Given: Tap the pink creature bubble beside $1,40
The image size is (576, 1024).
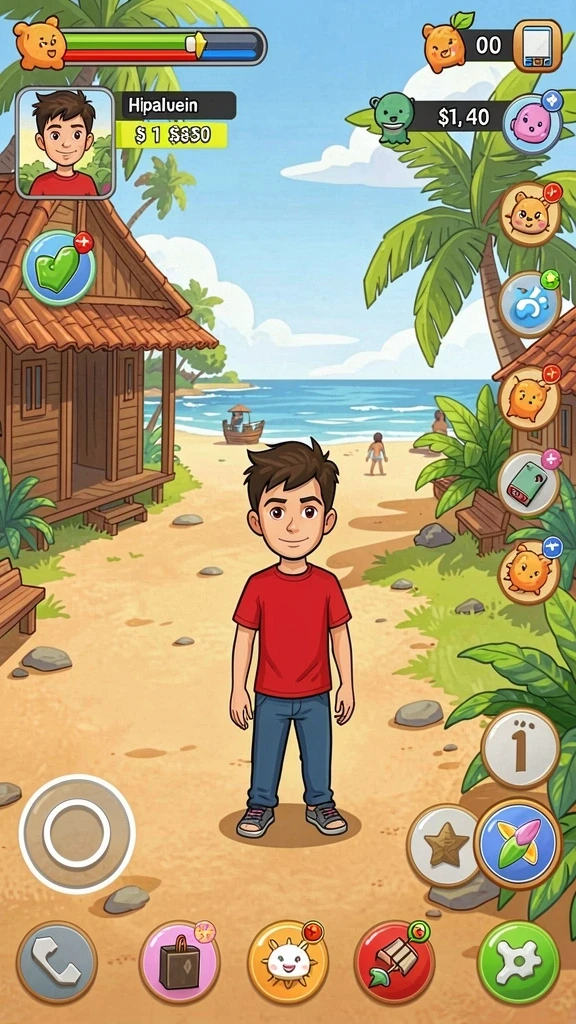Looking at the screenshot, I should [x=530, y=124].
